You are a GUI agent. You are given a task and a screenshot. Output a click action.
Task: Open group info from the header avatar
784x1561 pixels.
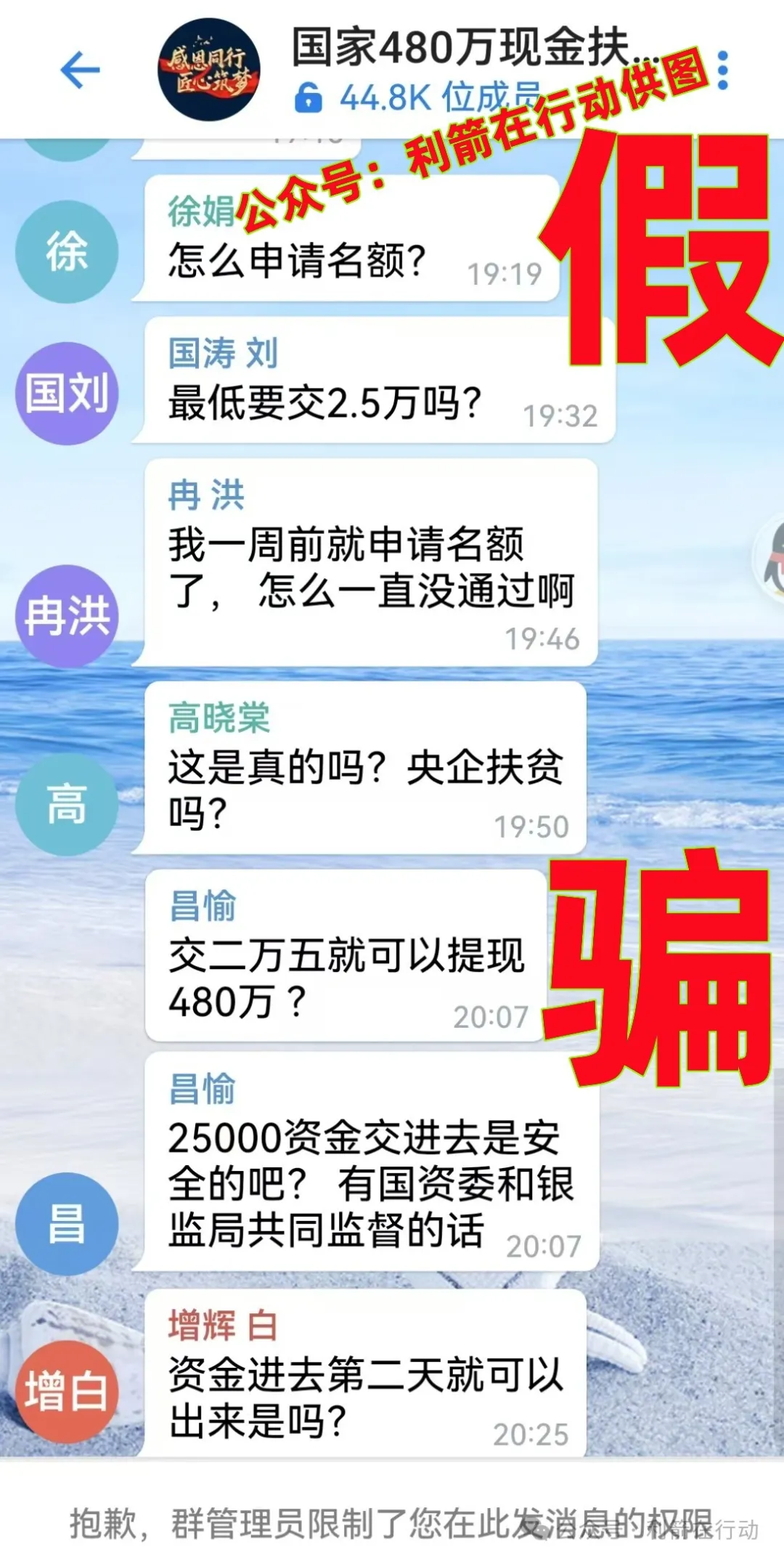(x=209, y=70)
